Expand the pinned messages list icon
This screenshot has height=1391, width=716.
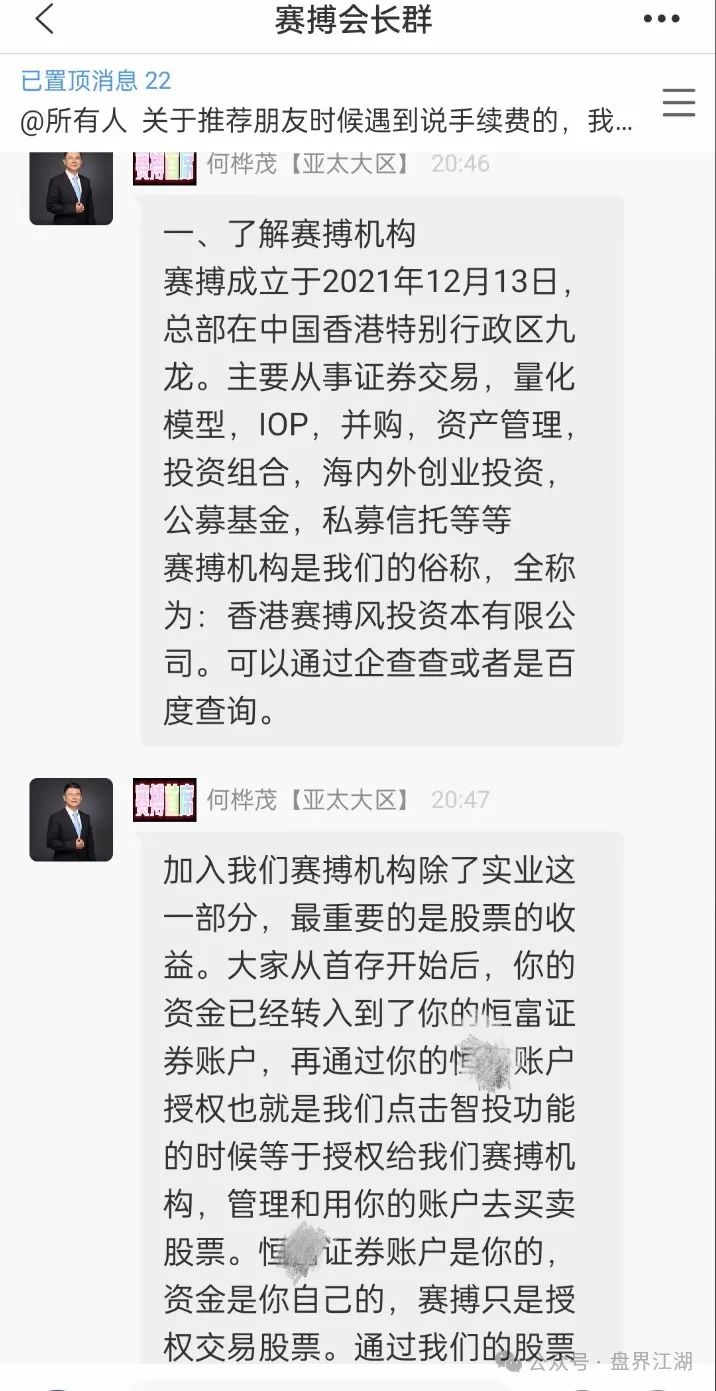[678, 102]
